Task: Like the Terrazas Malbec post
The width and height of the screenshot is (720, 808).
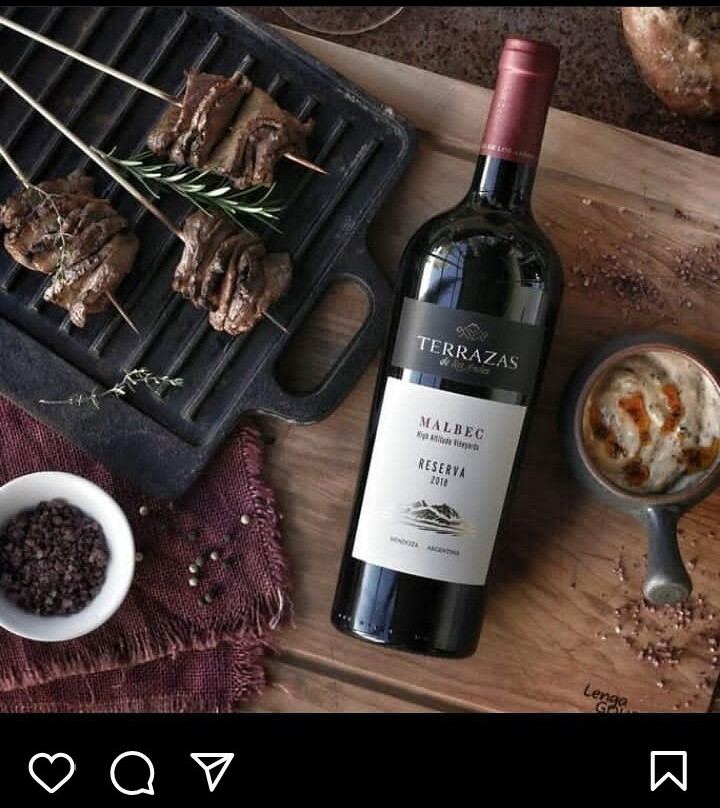Action: coord(52,772)
